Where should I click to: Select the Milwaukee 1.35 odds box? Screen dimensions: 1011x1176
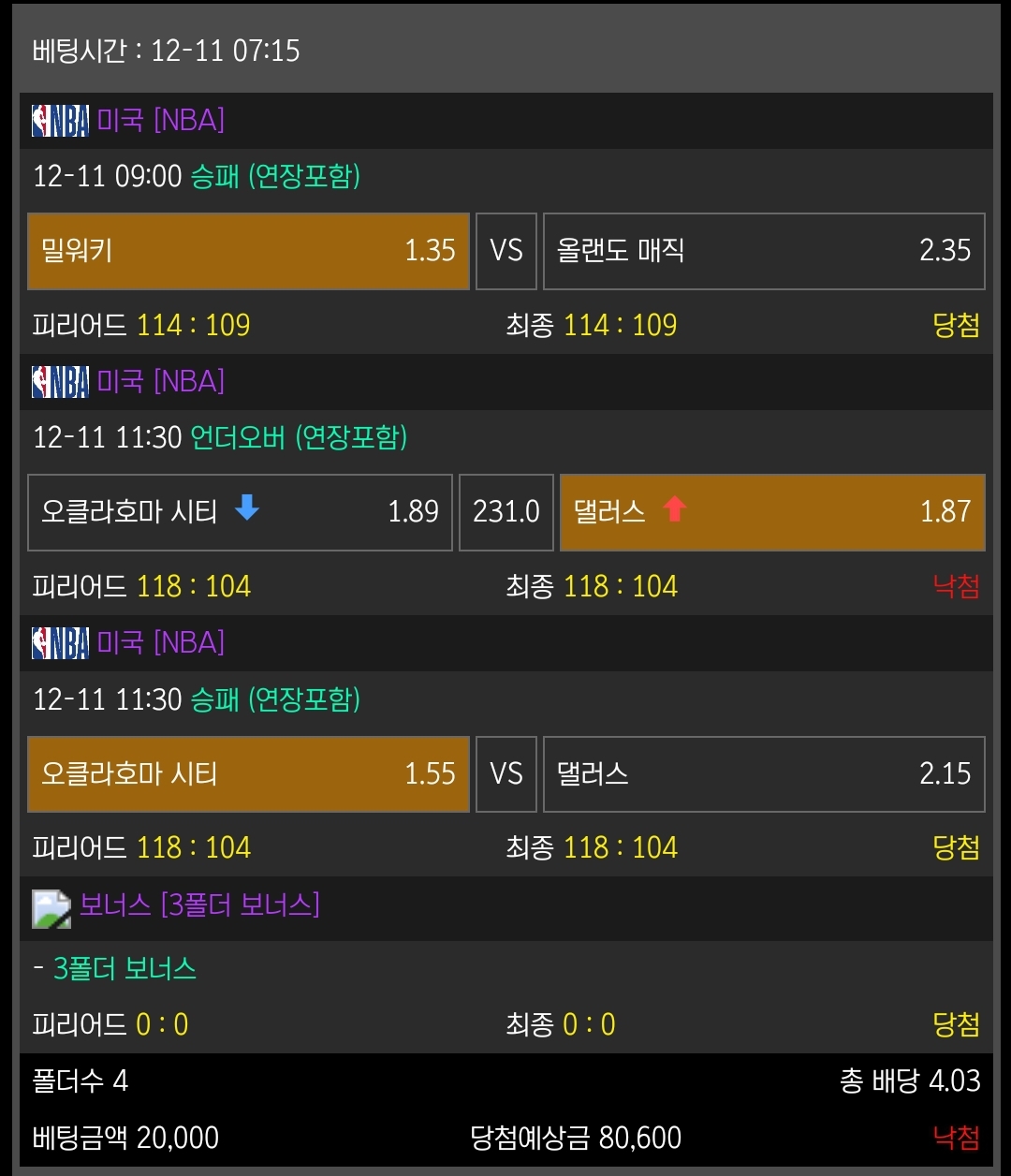248,251
